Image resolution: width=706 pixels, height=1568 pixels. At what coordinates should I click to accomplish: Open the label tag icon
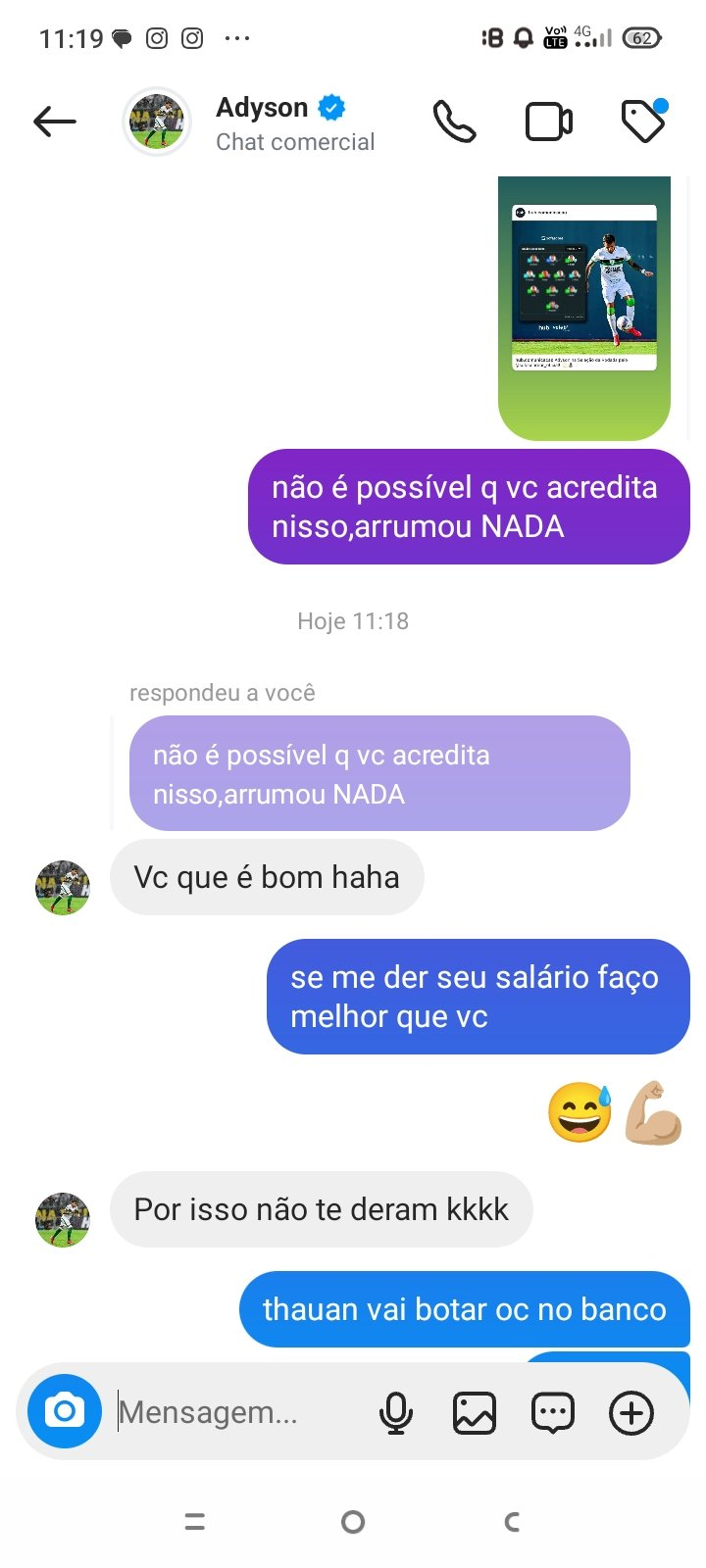click(644, 122)
